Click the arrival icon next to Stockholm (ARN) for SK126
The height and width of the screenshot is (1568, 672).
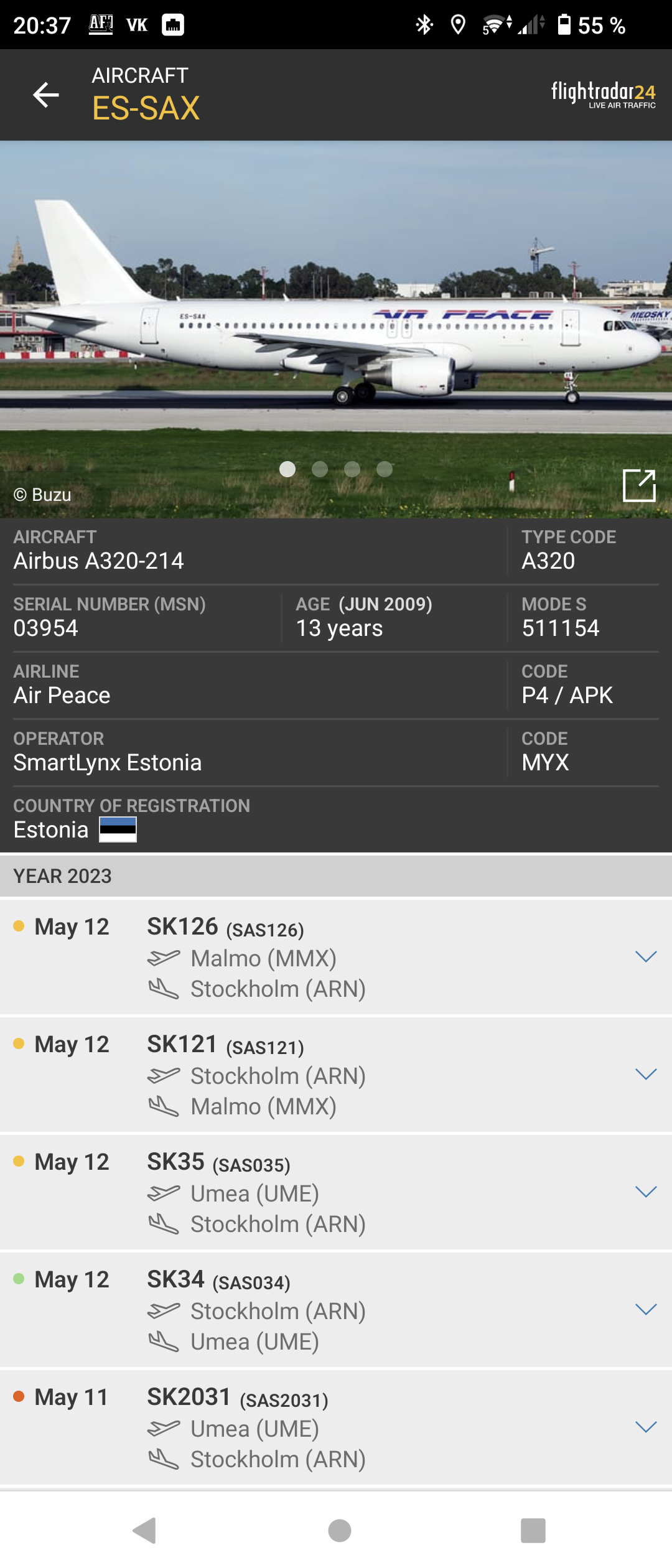163,988
